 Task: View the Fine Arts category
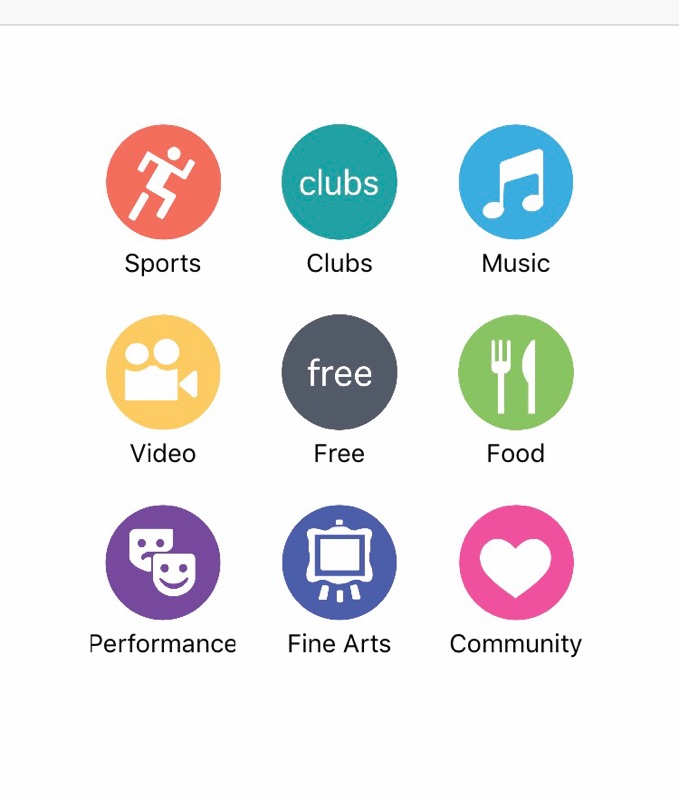tap(339, 562)
